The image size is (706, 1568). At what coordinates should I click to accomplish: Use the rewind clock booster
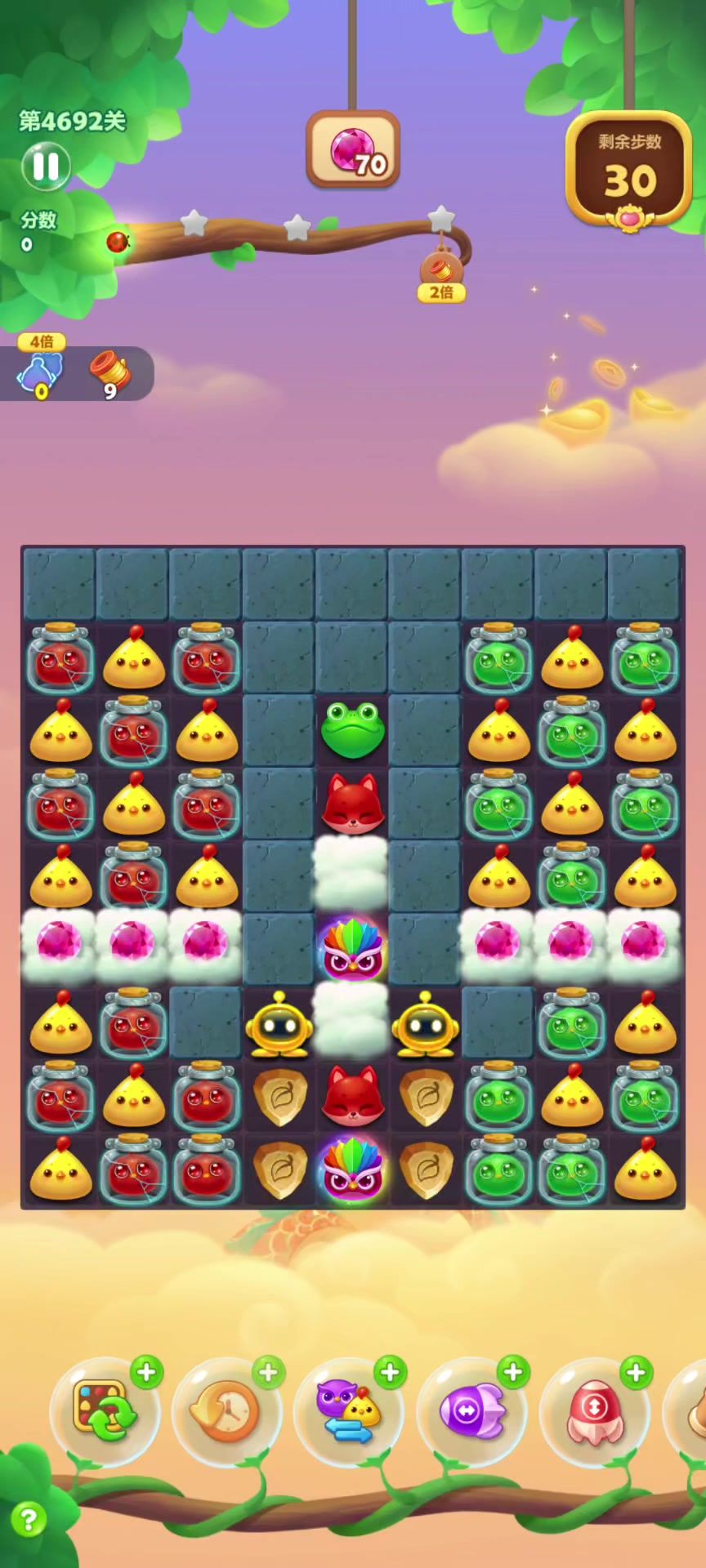coord(226,1411)
